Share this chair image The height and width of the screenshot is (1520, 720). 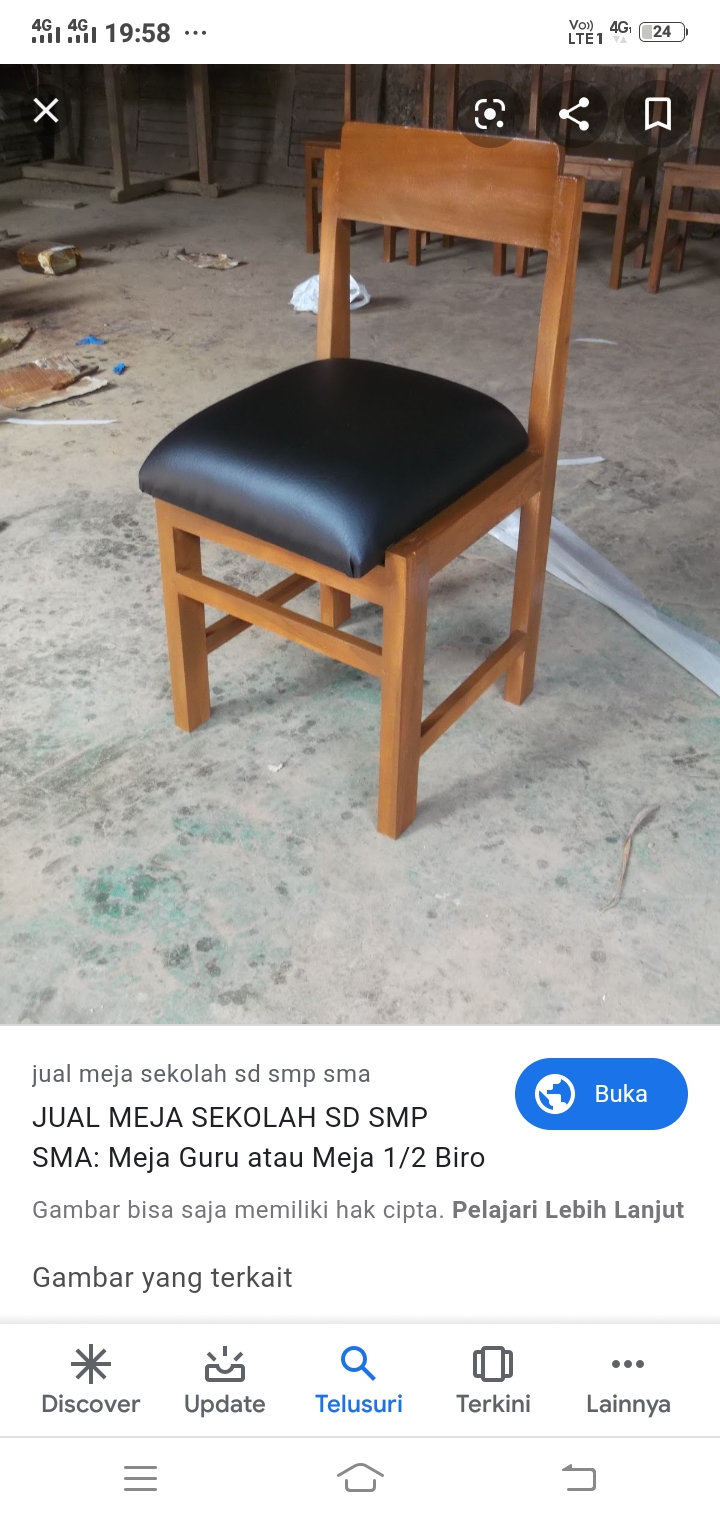pos(574,114)
